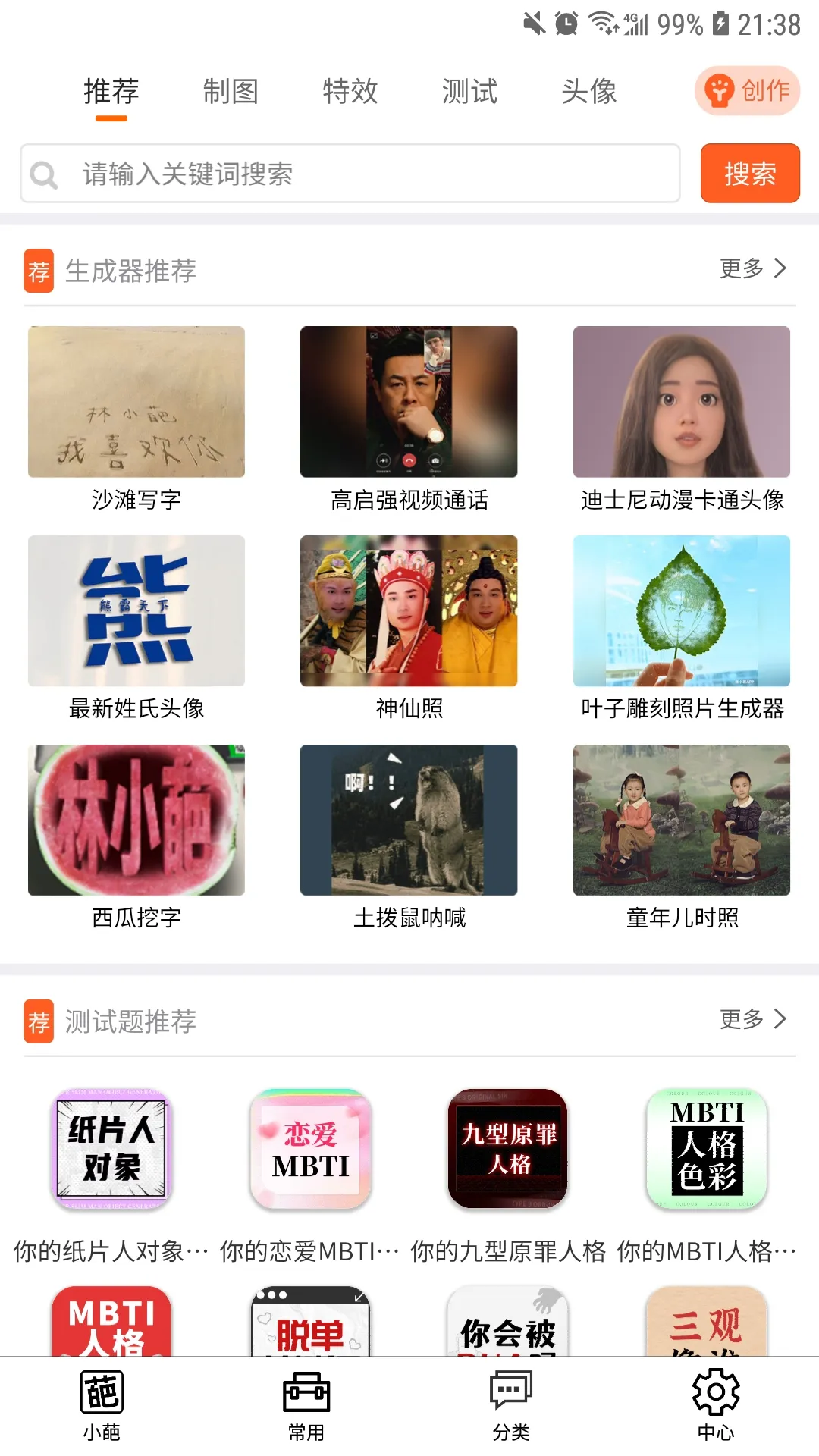The height and width of the screenshot is (1456, 819).
Task: Switch to 分类 in bottom navigation
Action: pos(511,1404)
